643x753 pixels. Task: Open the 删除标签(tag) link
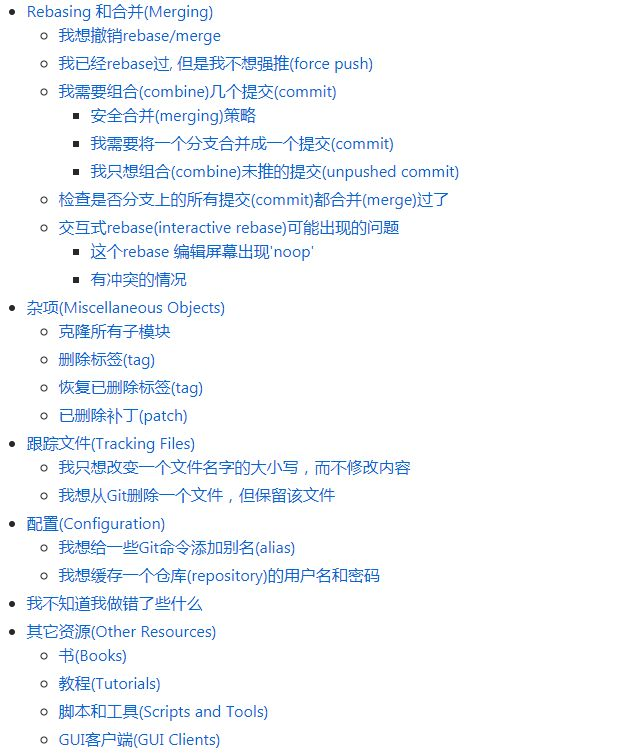click(107, 360)
